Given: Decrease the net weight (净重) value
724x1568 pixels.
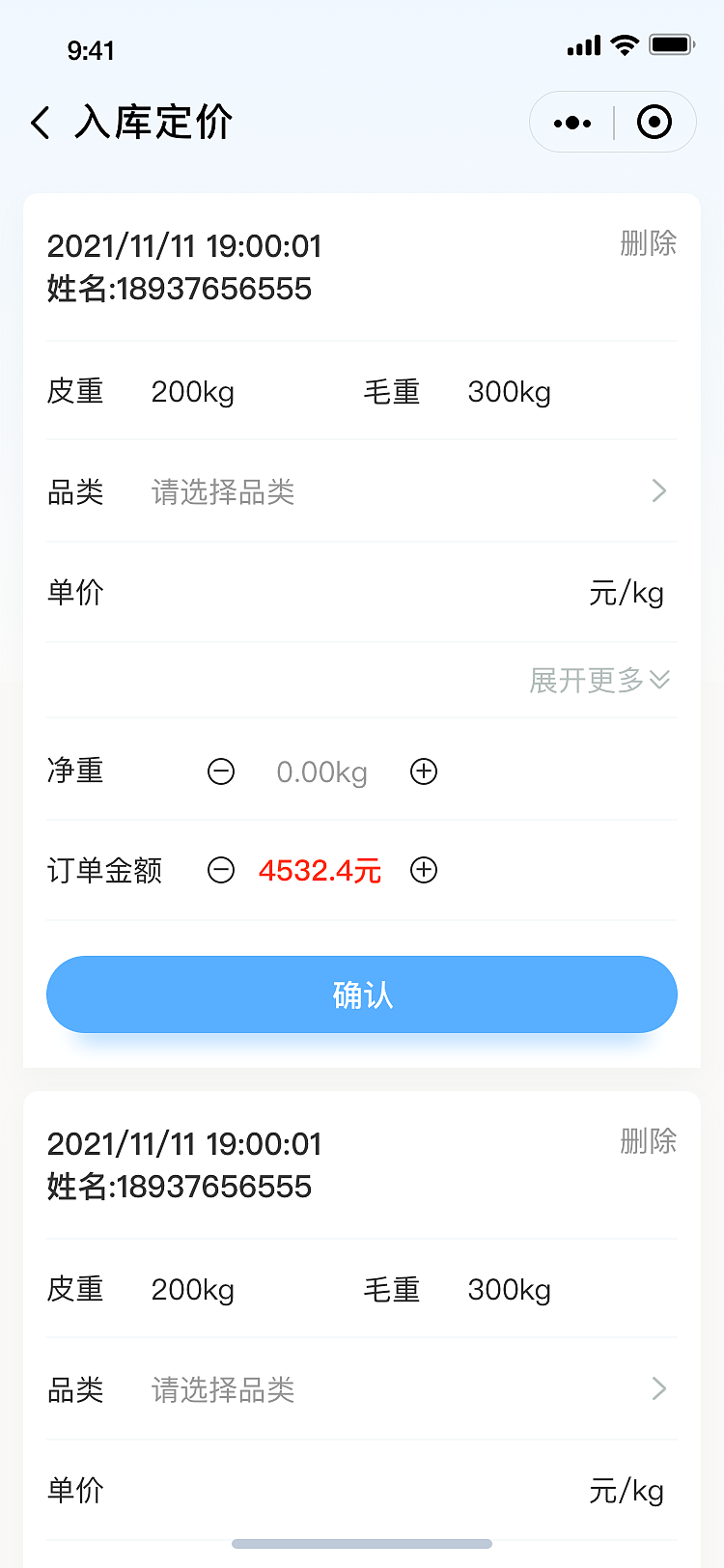Looking at the screenshot, I should point(221,771).
